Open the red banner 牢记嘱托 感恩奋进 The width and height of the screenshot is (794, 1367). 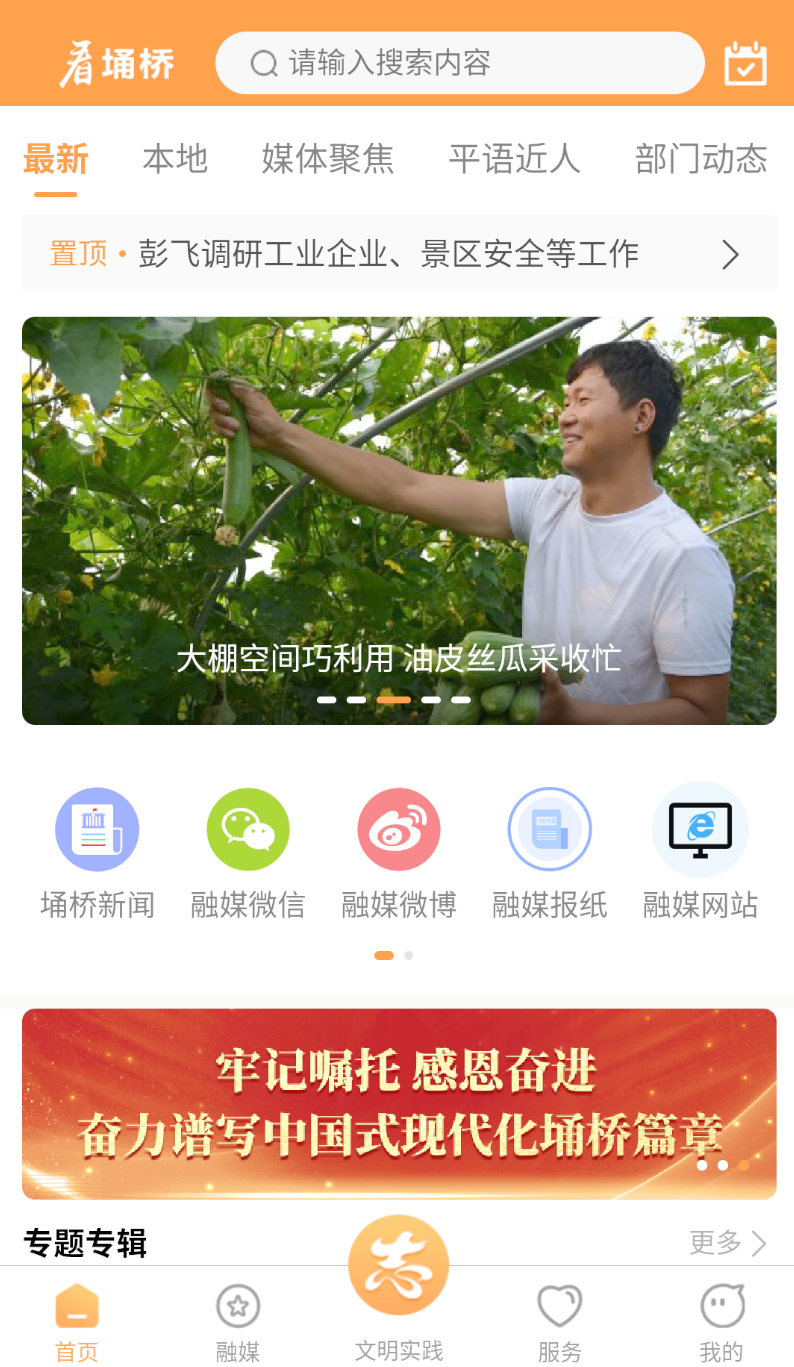(399, 1103)
